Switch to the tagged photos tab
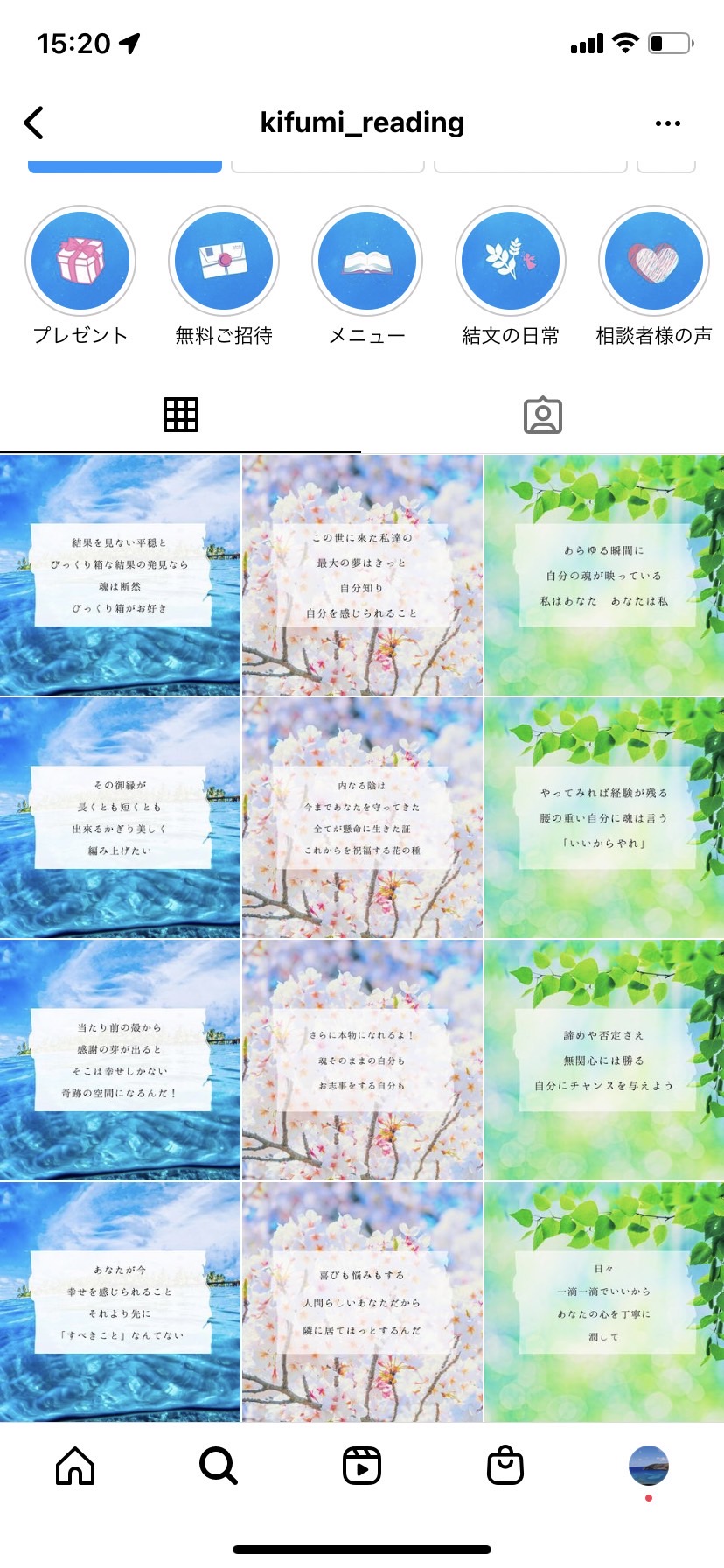 (x=543, y=416)
